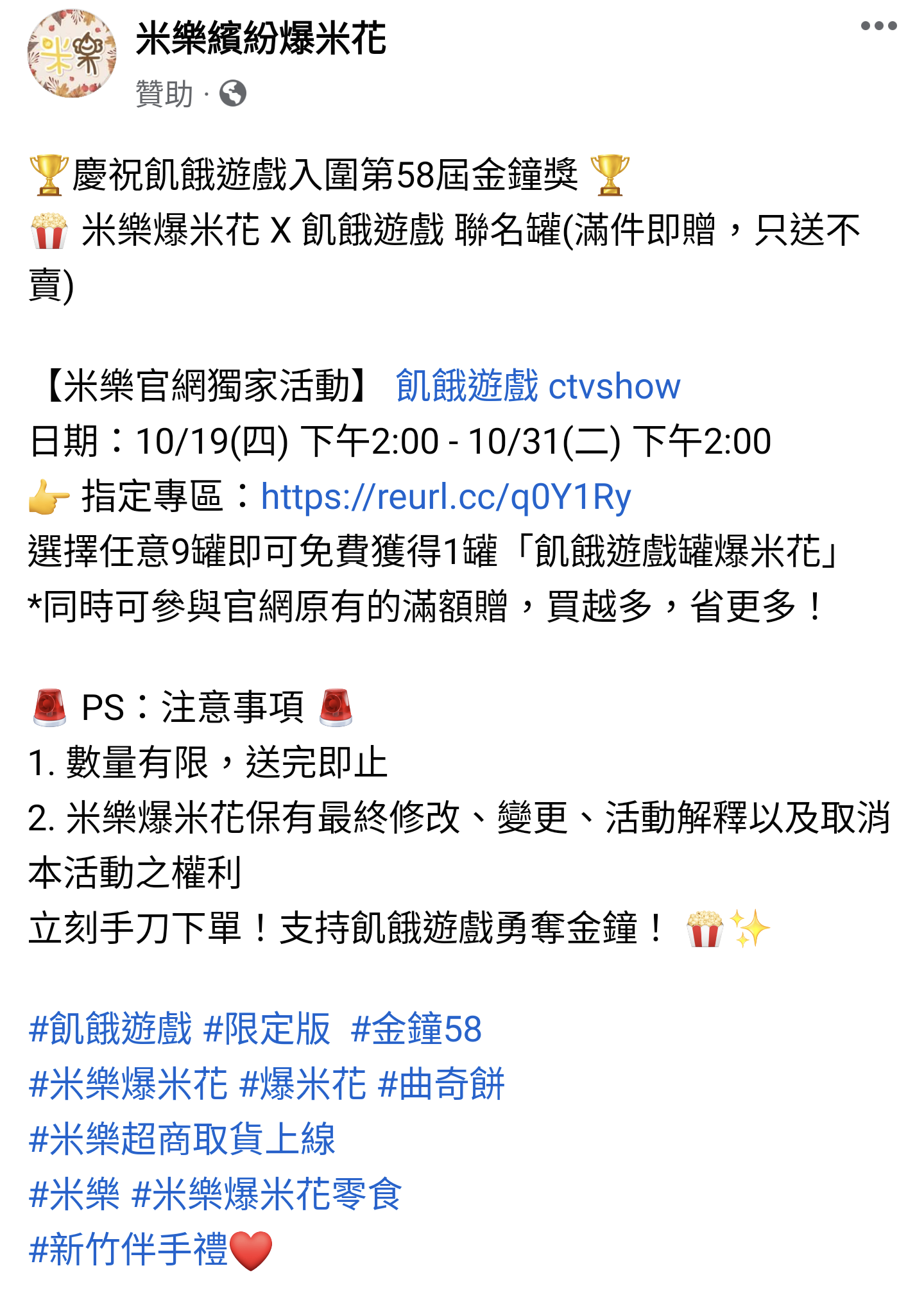Open hashtag #米樂爆米花零食
Image resolution: width=924 pixels, height=1293 pixels.
click(267, 1195)
